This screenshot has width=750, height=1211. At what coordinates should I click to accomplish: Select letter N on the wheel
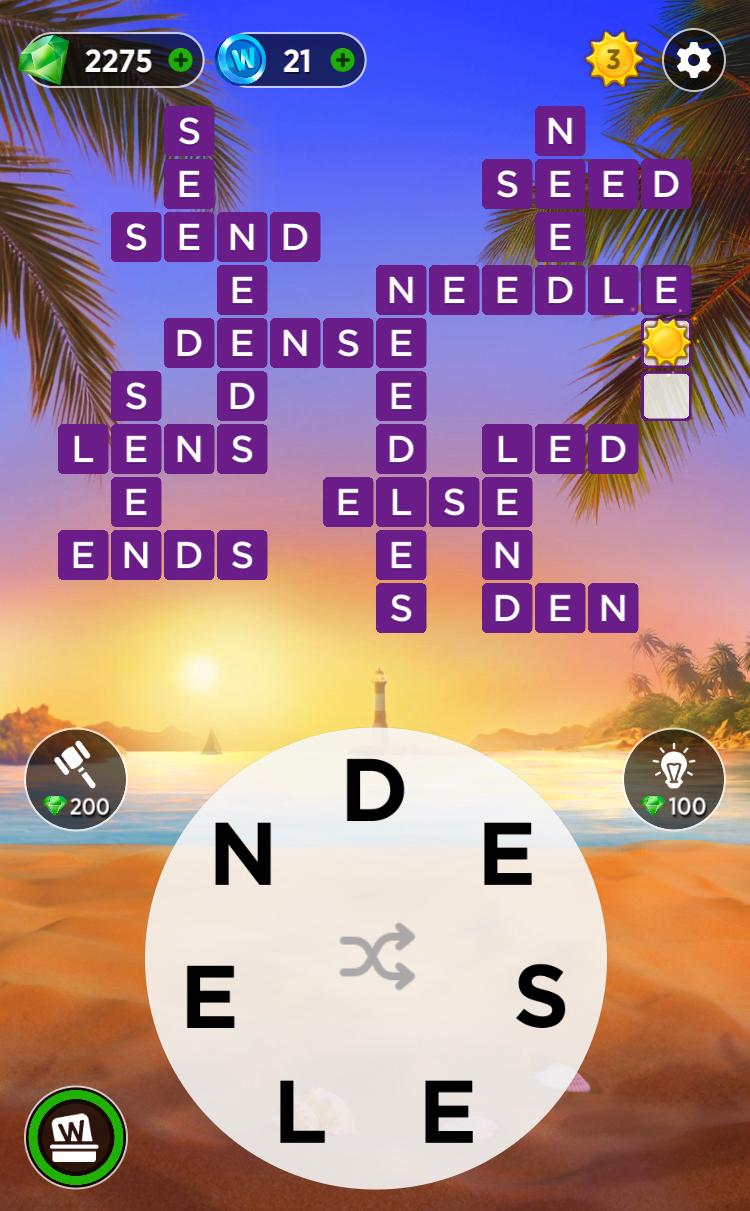click(242, 857)
